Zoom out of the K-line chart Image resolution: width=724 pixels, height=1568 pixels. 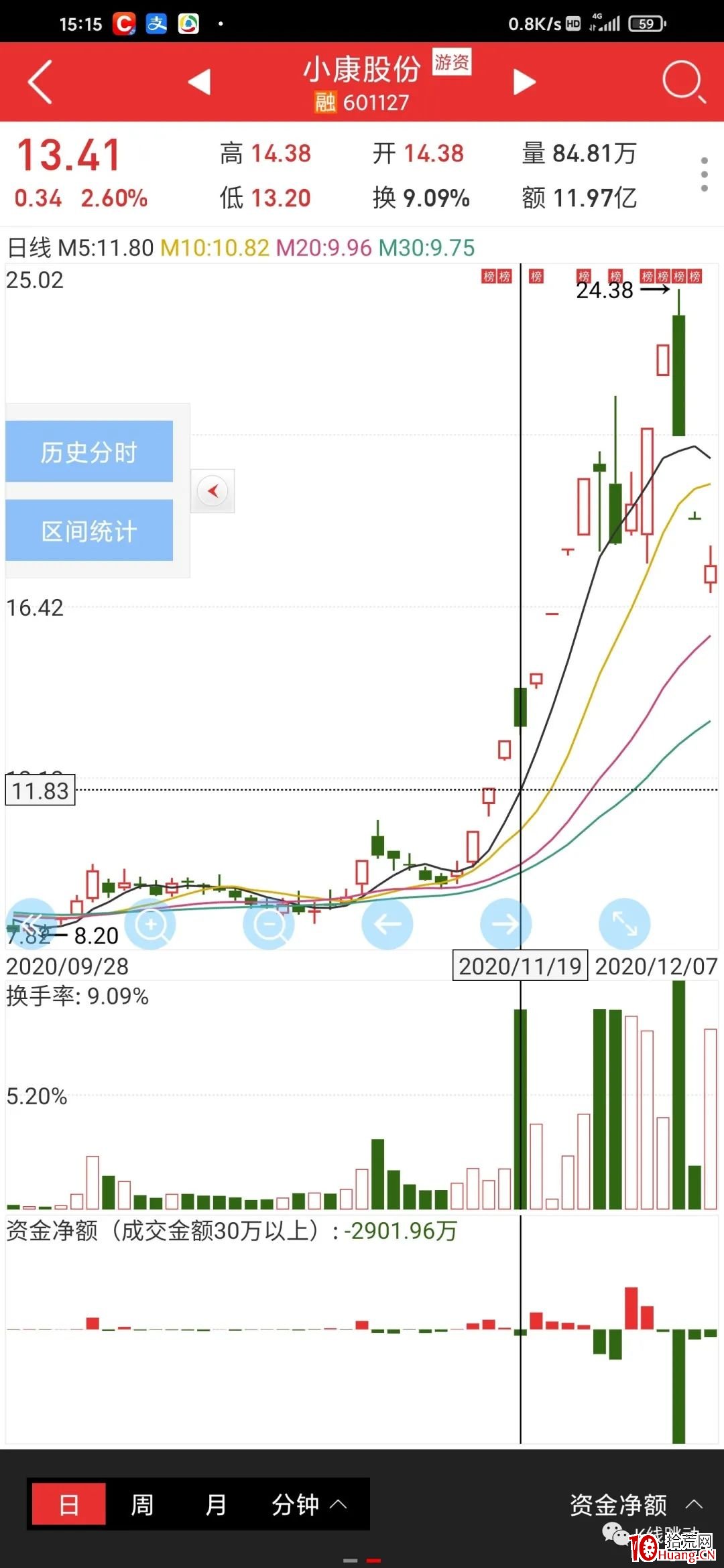pos(269,923)
